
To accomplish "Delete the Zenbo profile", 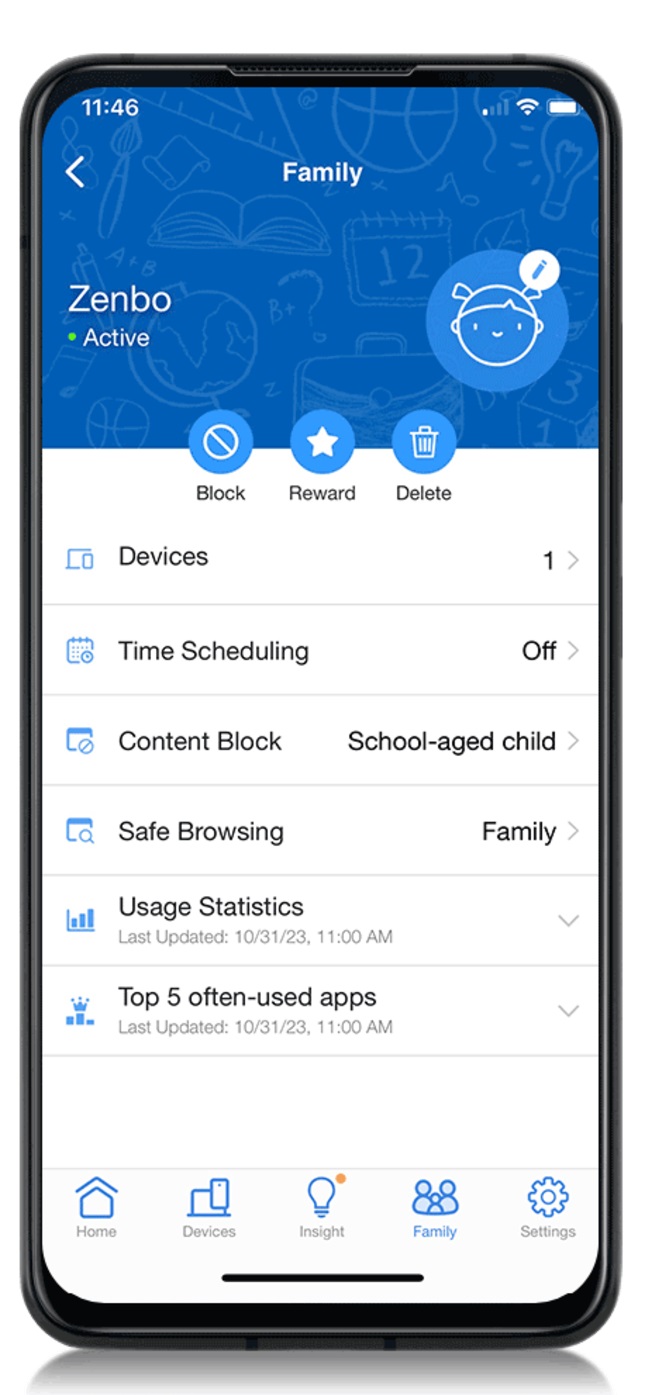I will (424, 441).
